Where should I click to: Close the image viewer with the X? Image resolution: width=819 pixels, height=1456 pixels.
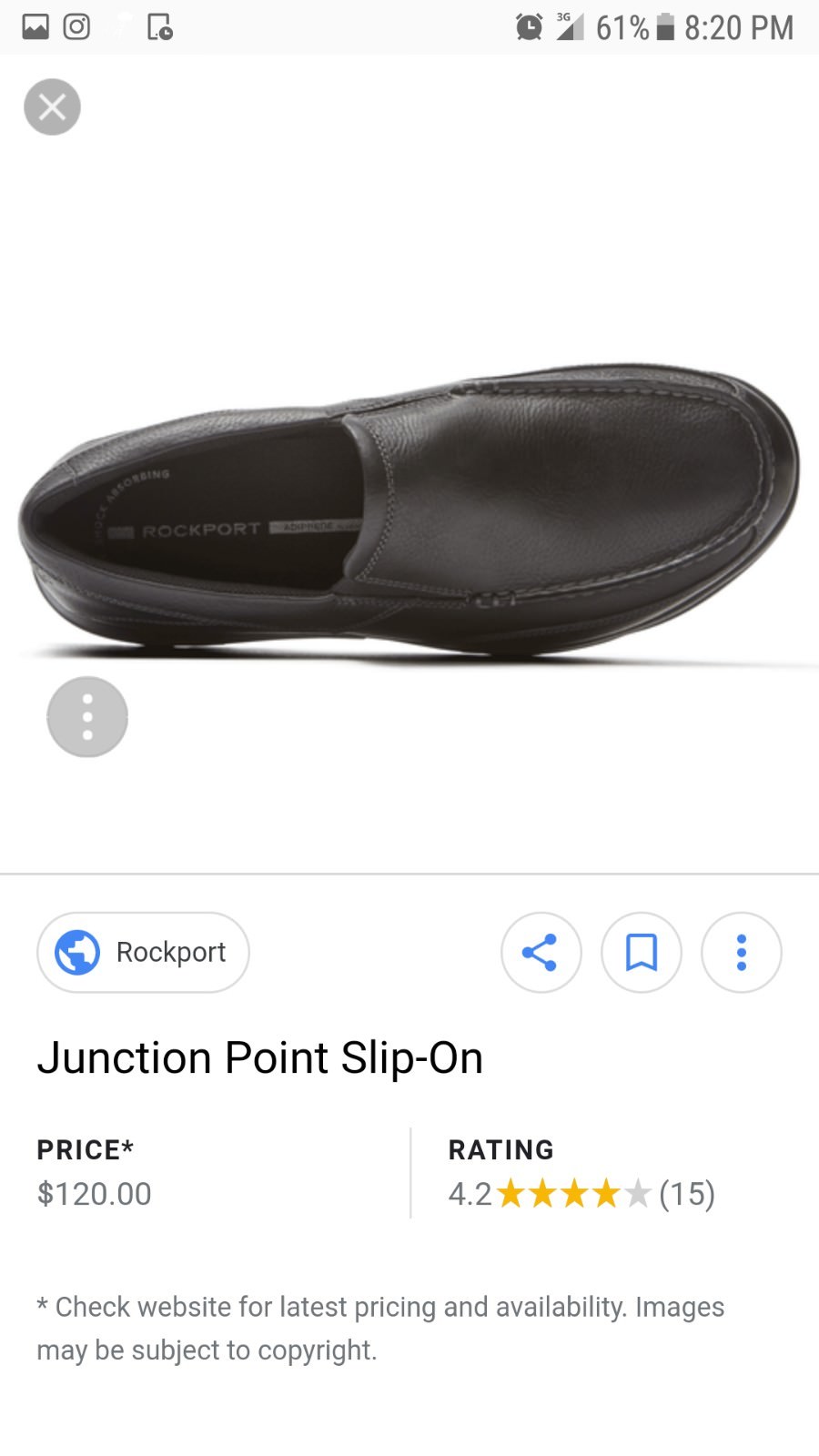(x=52, y=106)
